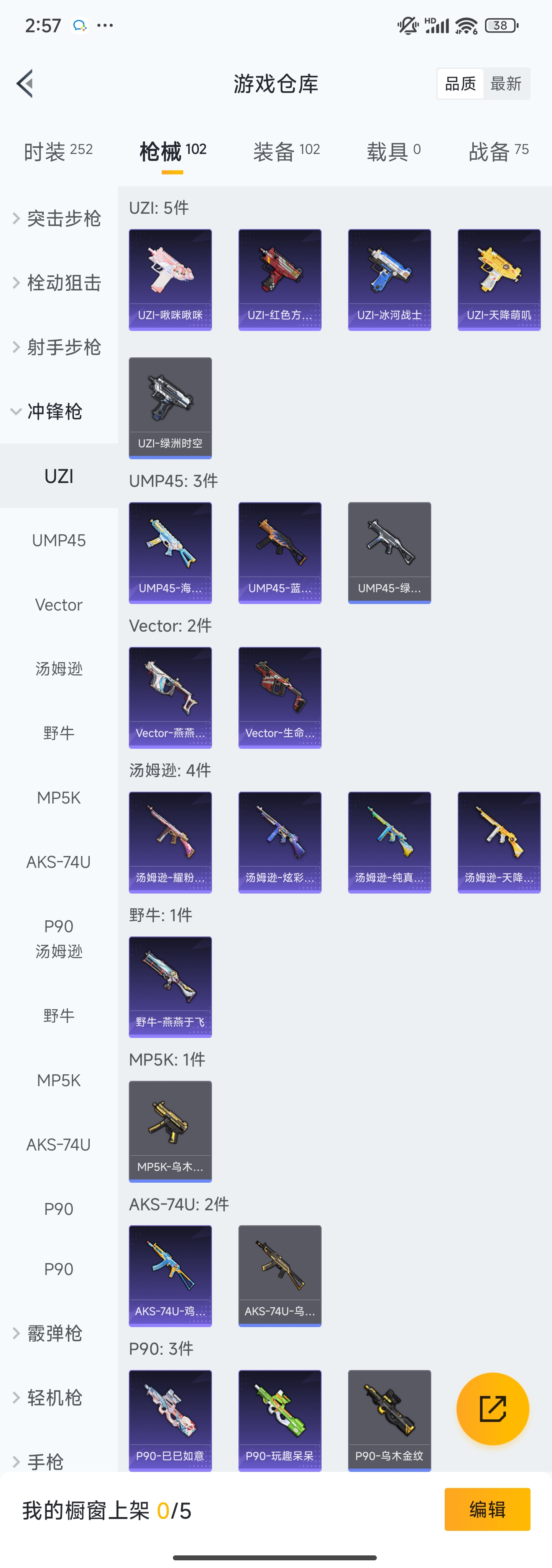
Task: Select Vector in the sidebar
Action: coord(59,604)
